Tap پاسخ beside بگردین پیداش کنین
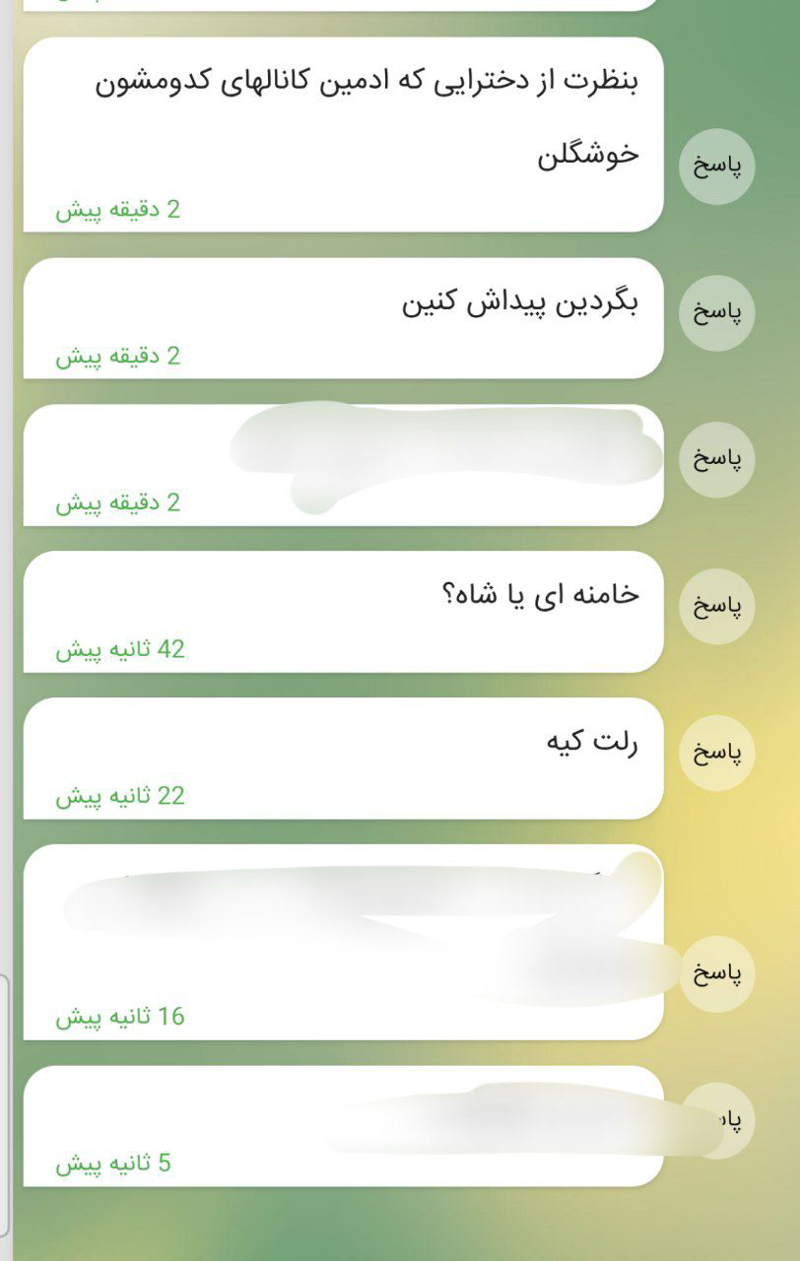 717,313
